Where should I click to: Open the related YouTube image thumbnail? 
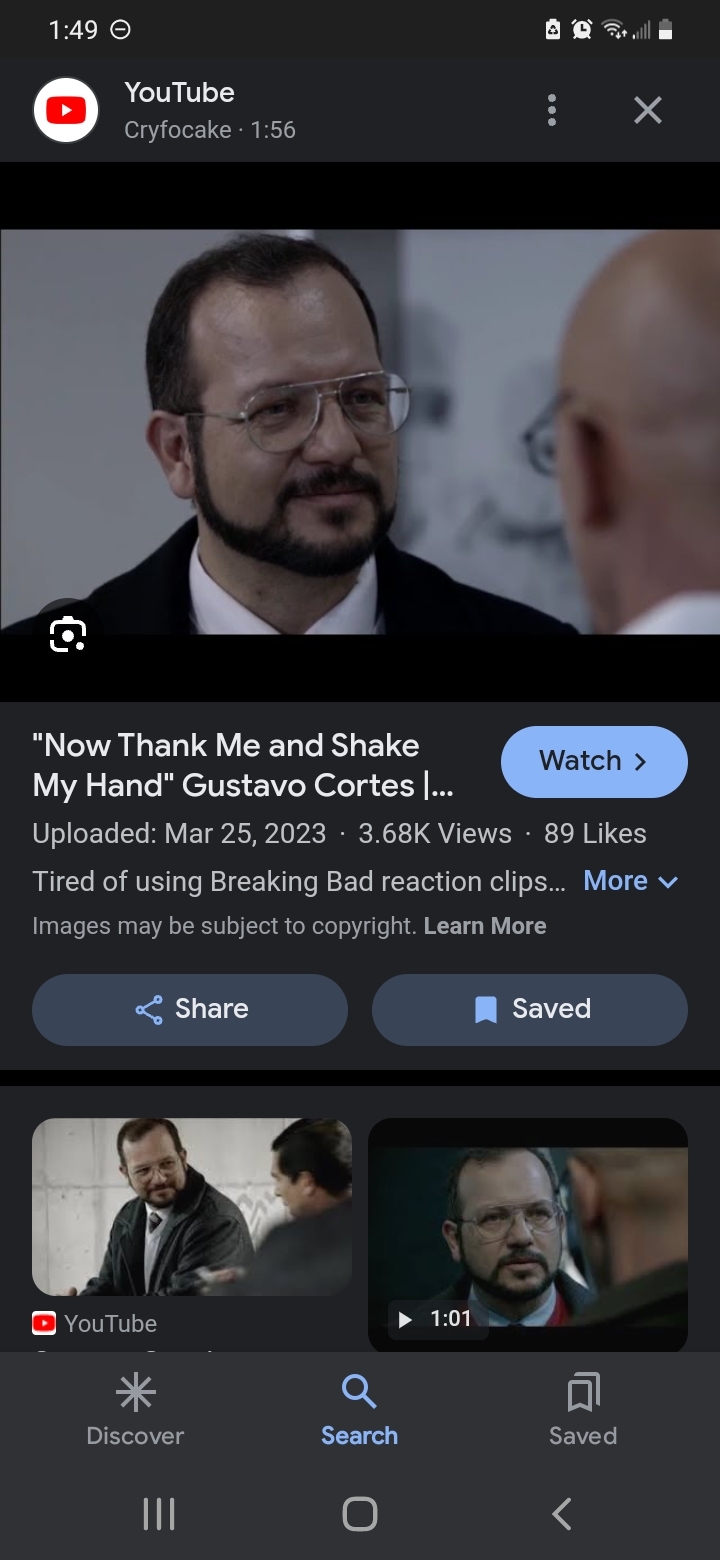192,1207
